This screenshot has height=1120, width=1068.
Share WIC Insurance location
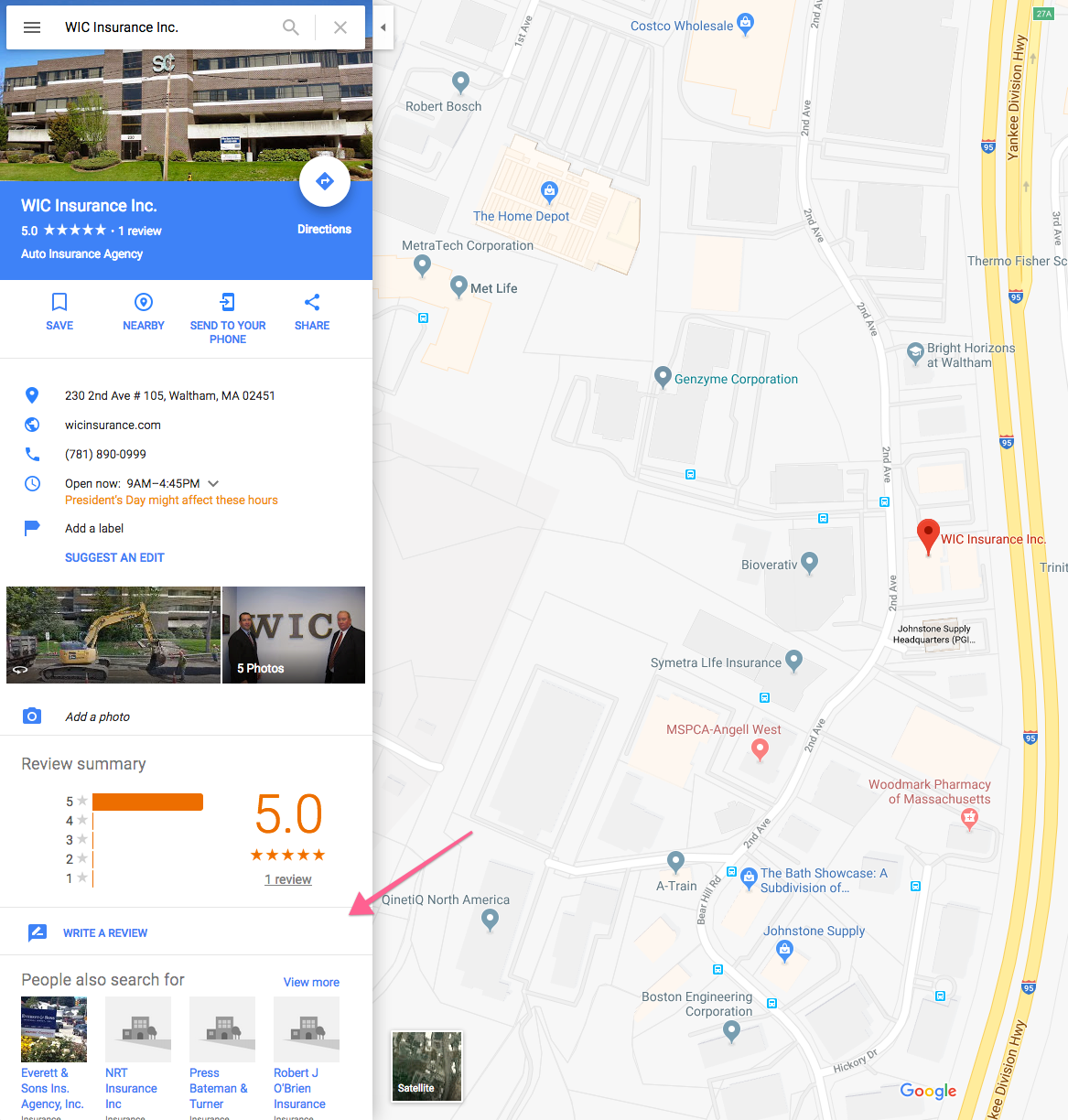point(312,311)
